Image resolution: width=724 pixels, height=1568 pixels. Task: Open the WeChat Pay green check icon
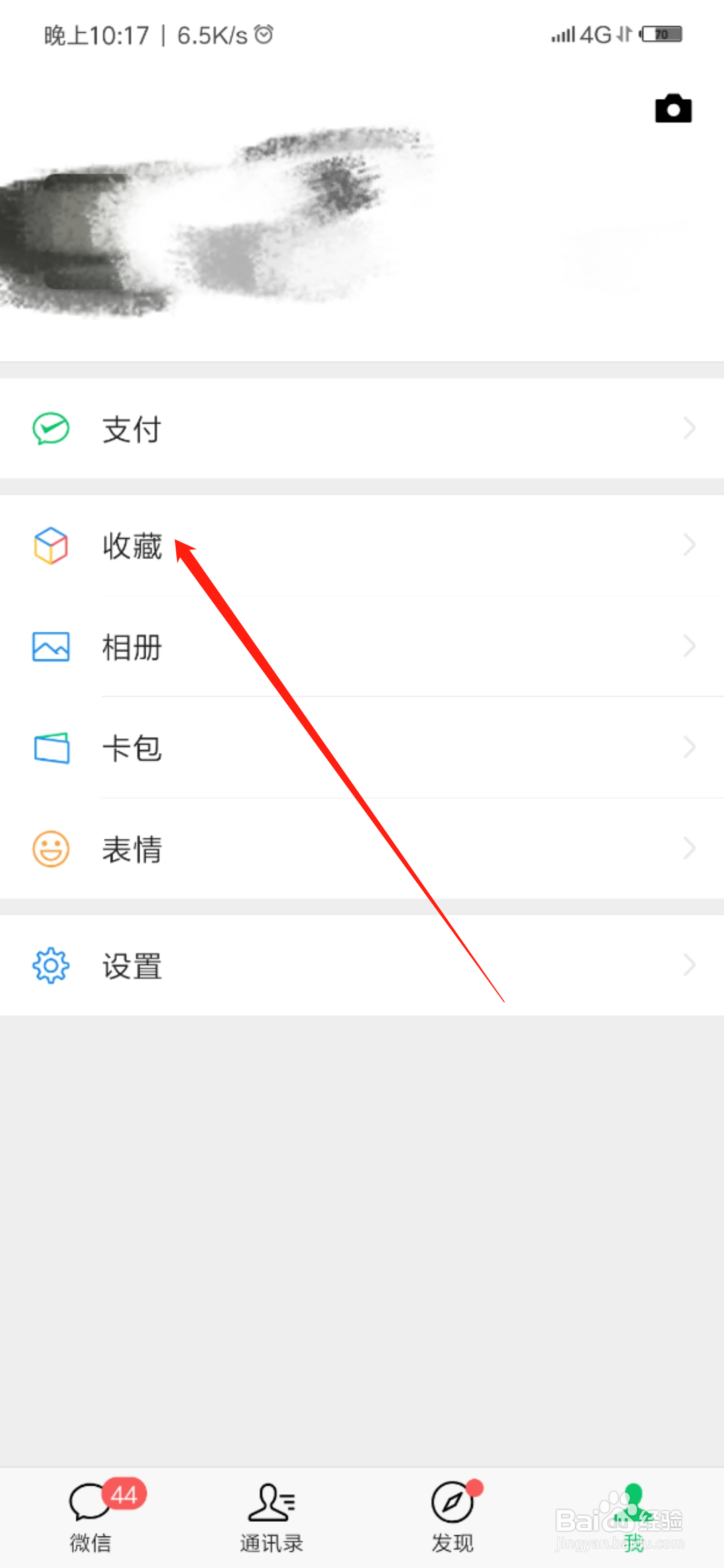(50, 429)
